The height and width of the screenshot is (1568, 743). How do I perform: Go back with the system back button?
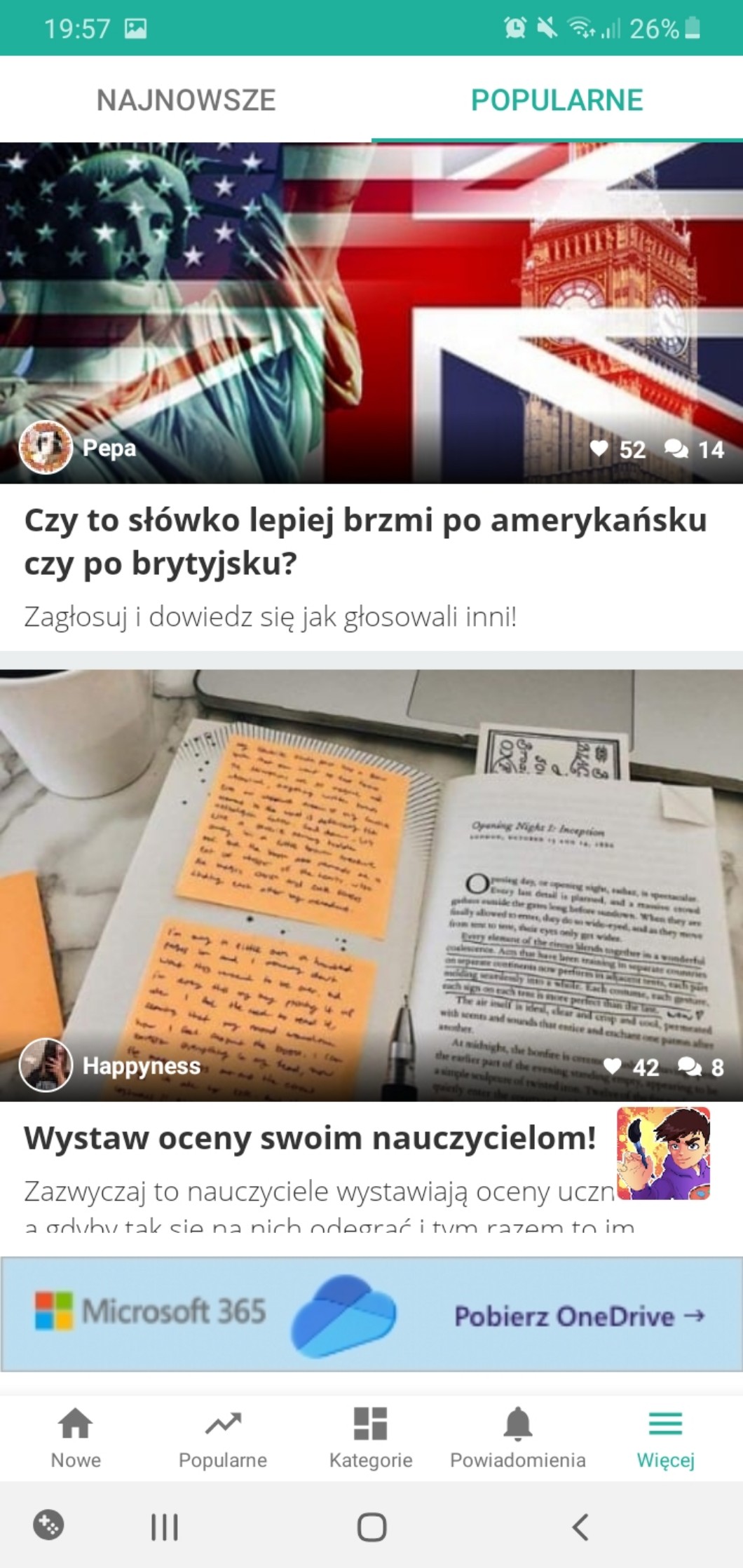(580, 1526)
